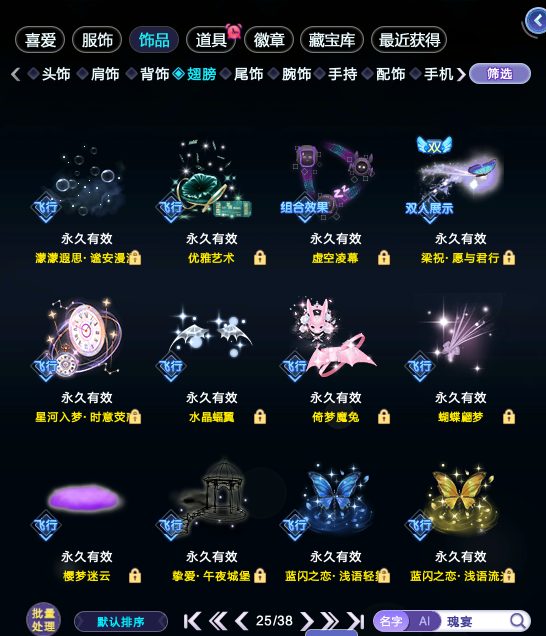Switch to the 徽章 tab
The height and width of the screenshot is (636, 546).
269,40
